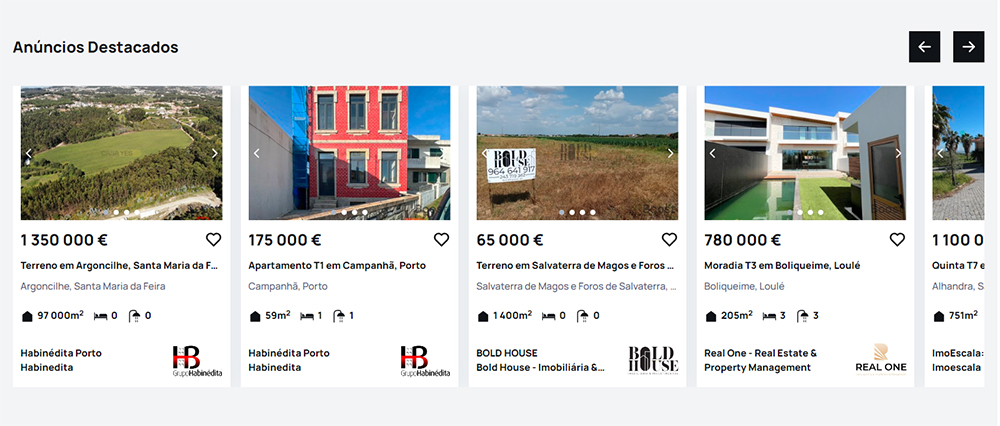The height and width of the screenshot is (426, 1000).
Task: Open Terreno em Salvaterra de Magos listing
Action: 574,266
